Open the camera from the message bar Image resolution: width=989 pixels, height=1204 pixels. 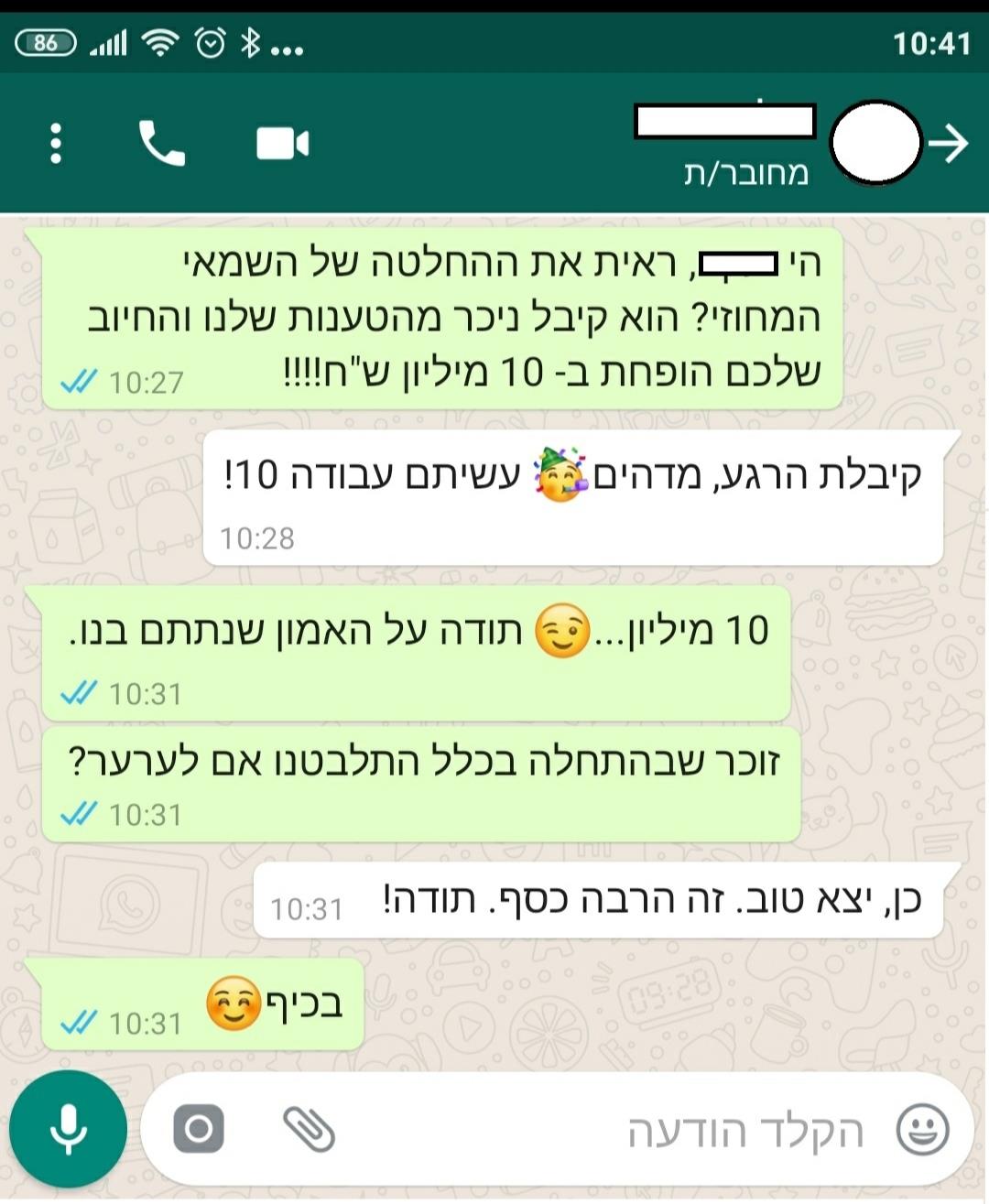199,1129
